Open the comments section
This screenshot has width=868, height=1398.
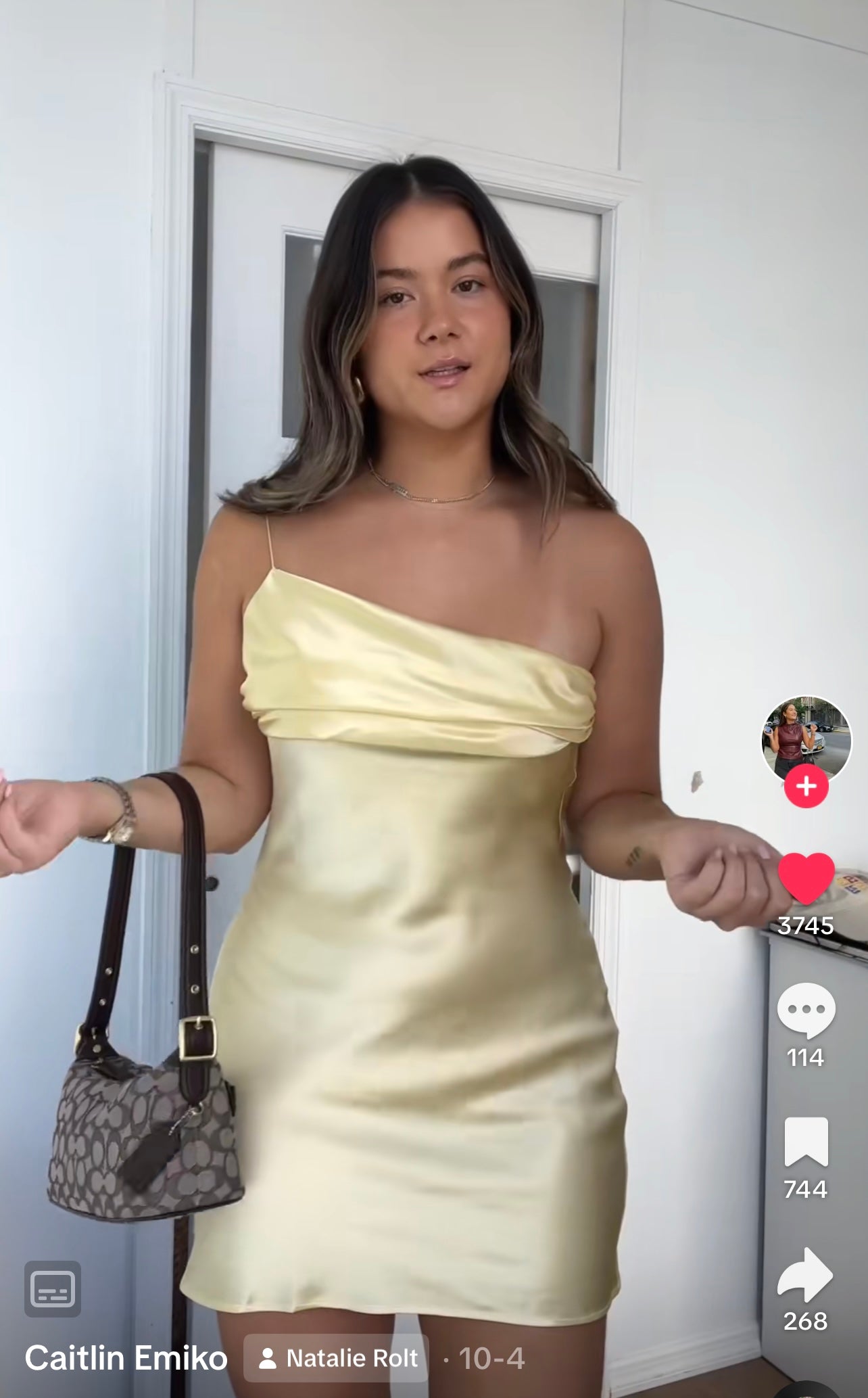point(806,1009)
